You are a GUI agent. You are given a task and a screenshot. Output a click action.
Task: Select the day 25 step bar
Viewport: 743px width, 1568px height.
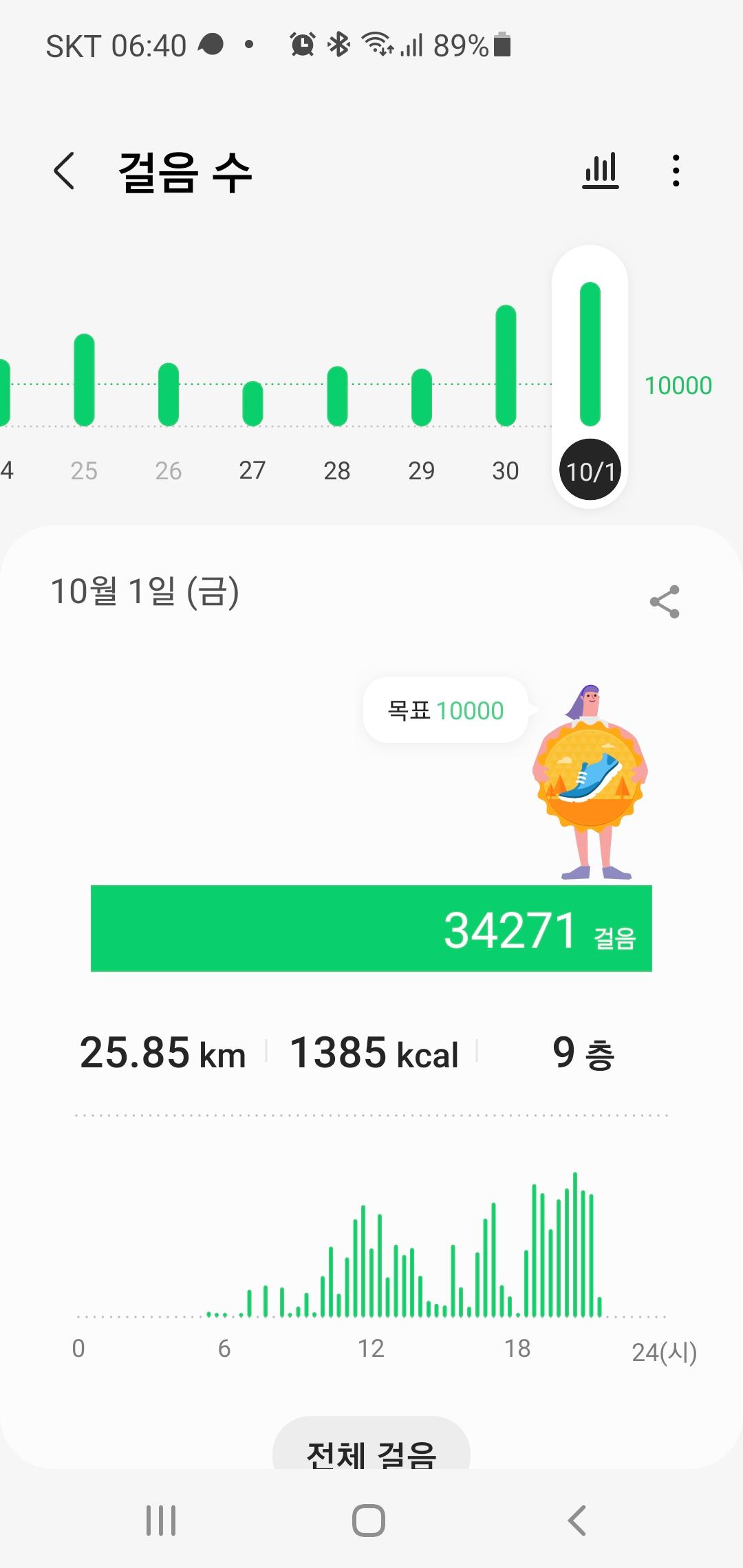click(x=84, y=380)
